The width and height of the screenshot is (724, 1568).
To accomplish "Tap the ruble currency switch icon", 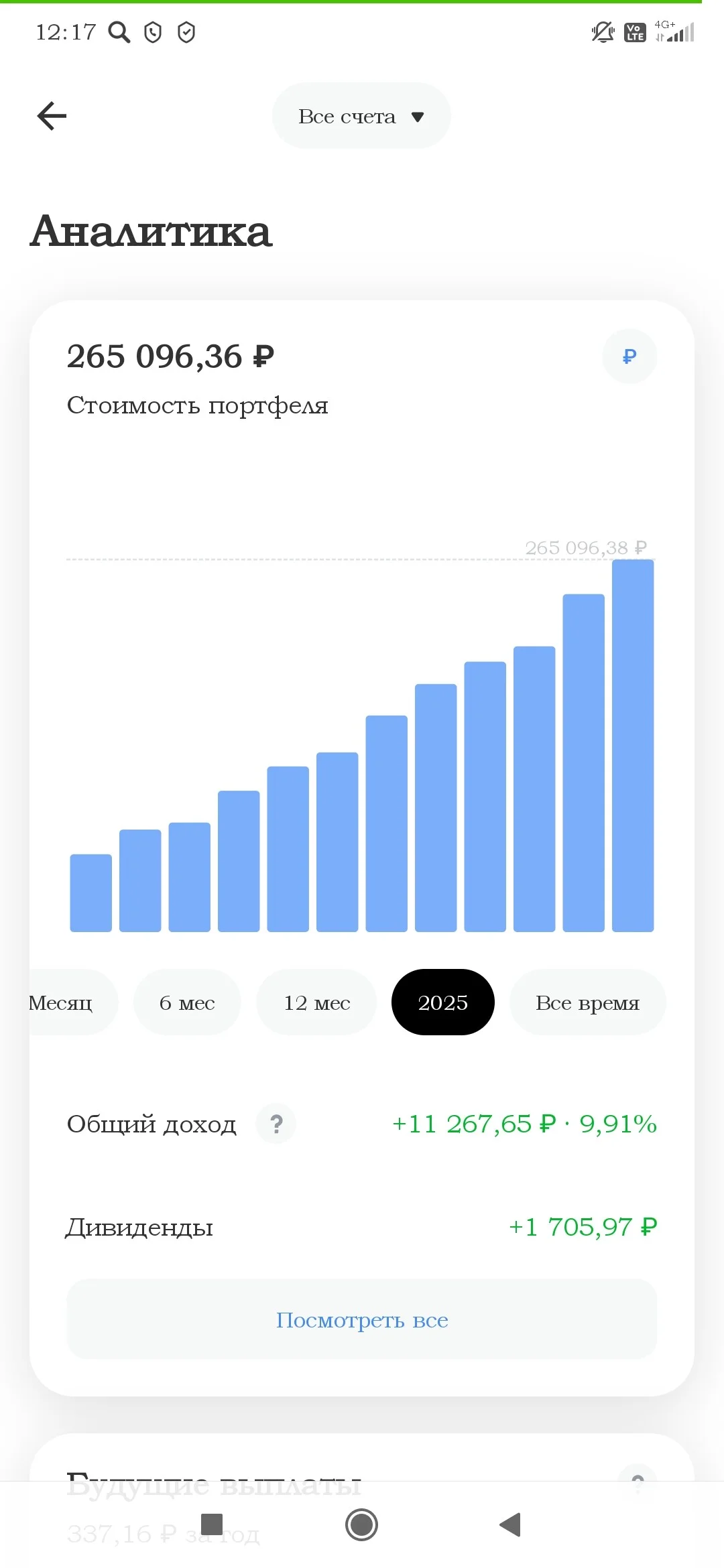I will (x=629, y=356).
